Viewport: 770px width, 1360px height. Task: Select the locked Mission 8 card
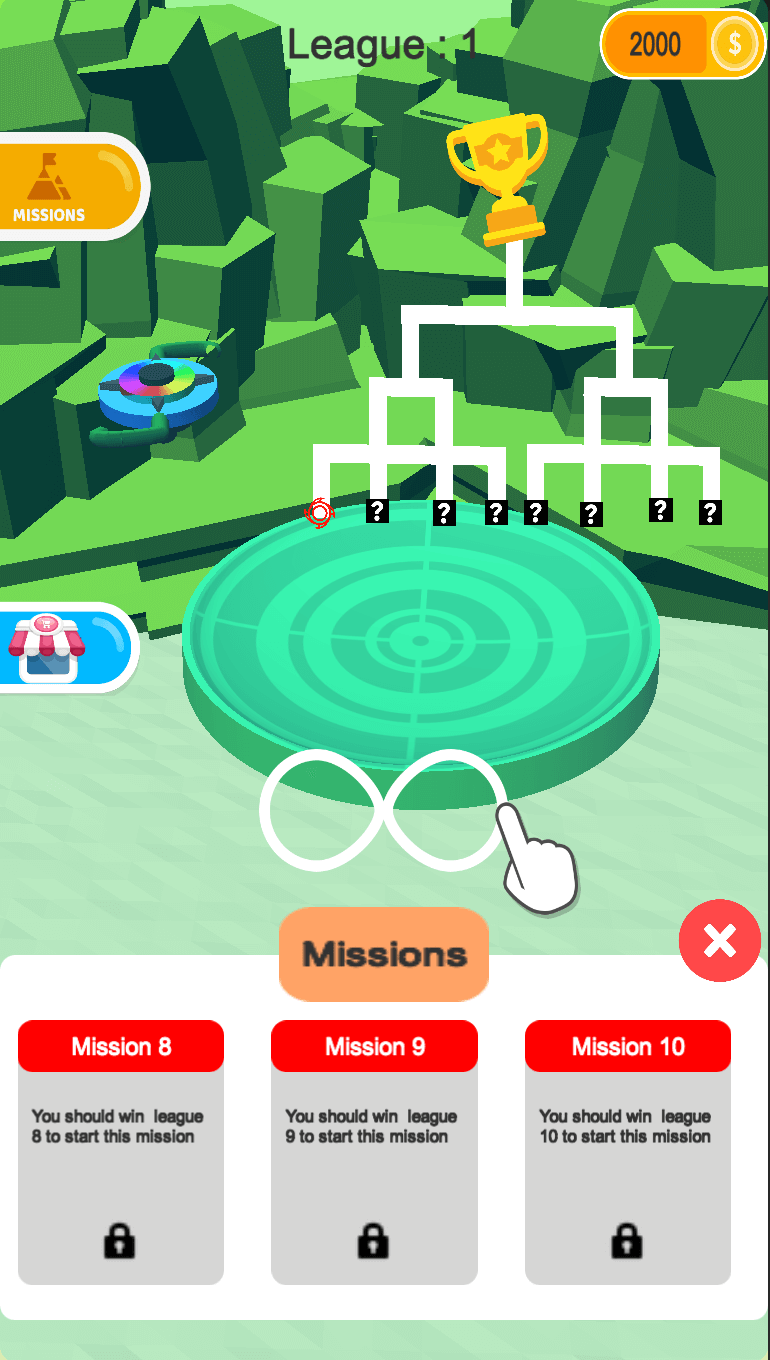tap(121, 1152)
